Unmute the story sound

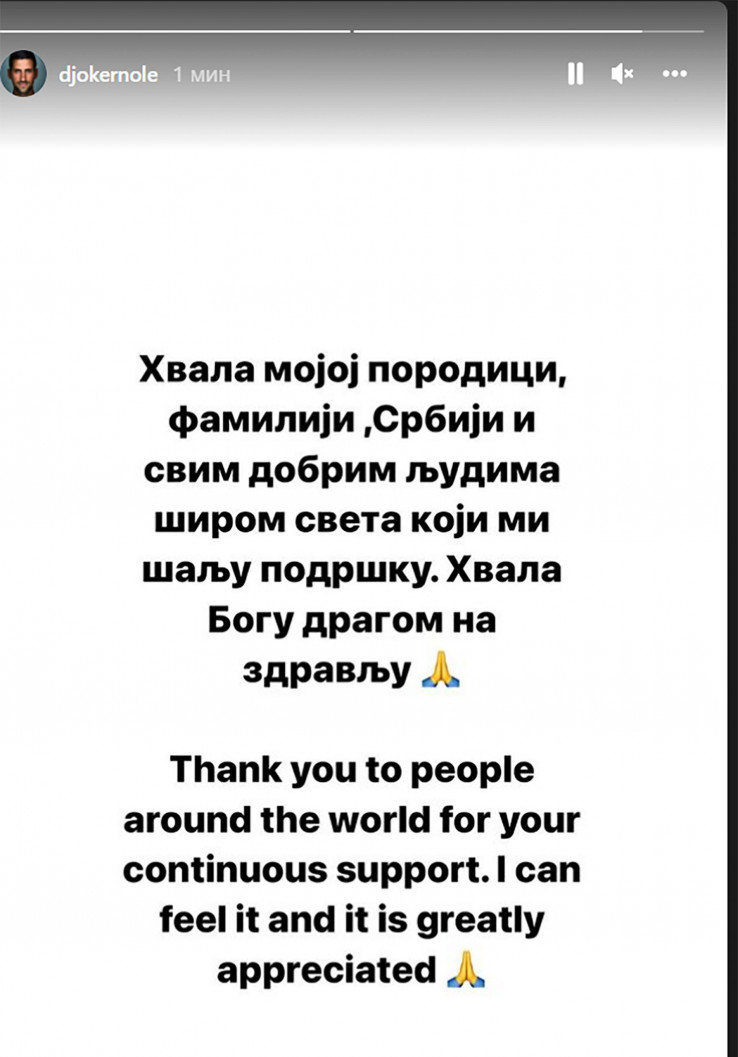coord(623,75)
